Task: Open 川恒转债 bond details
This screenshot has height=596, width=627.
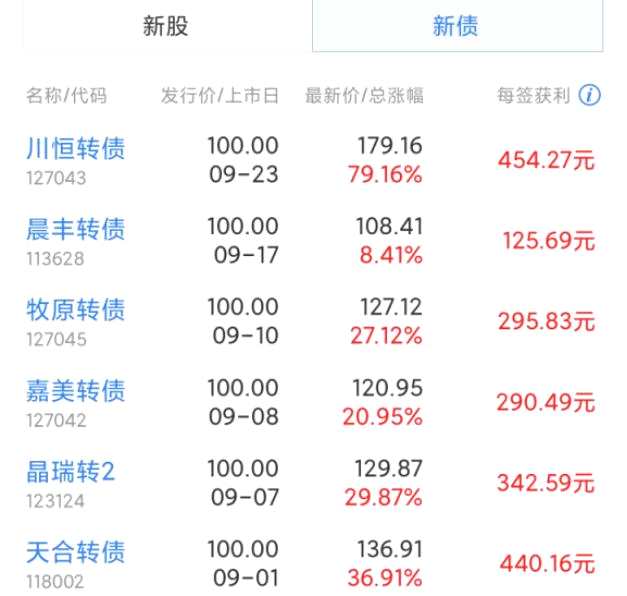Action: tap(75, 149)
